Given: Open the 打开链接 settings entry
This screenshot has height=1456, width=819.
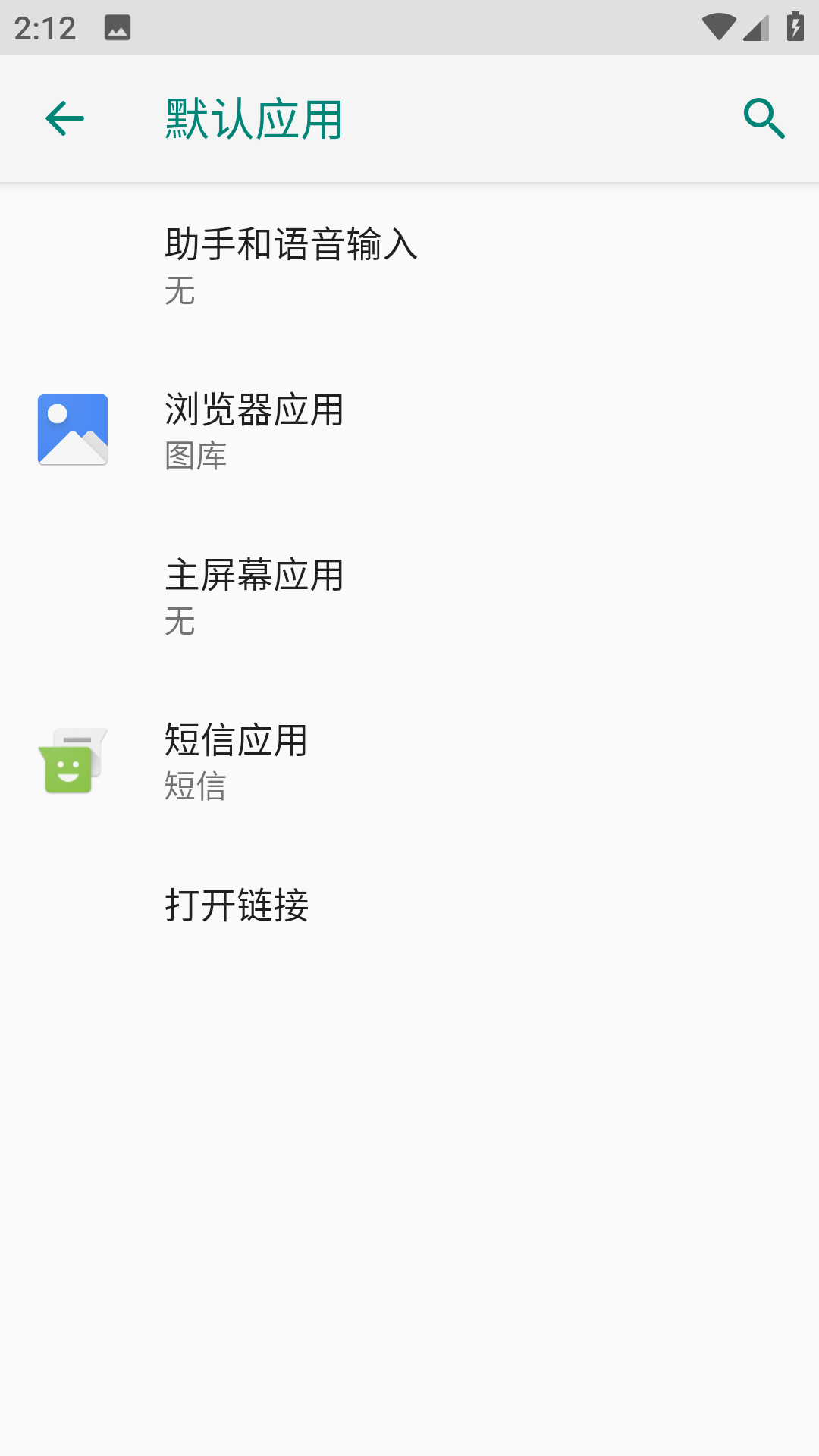Looking at the screenshot, I should 237,904.
